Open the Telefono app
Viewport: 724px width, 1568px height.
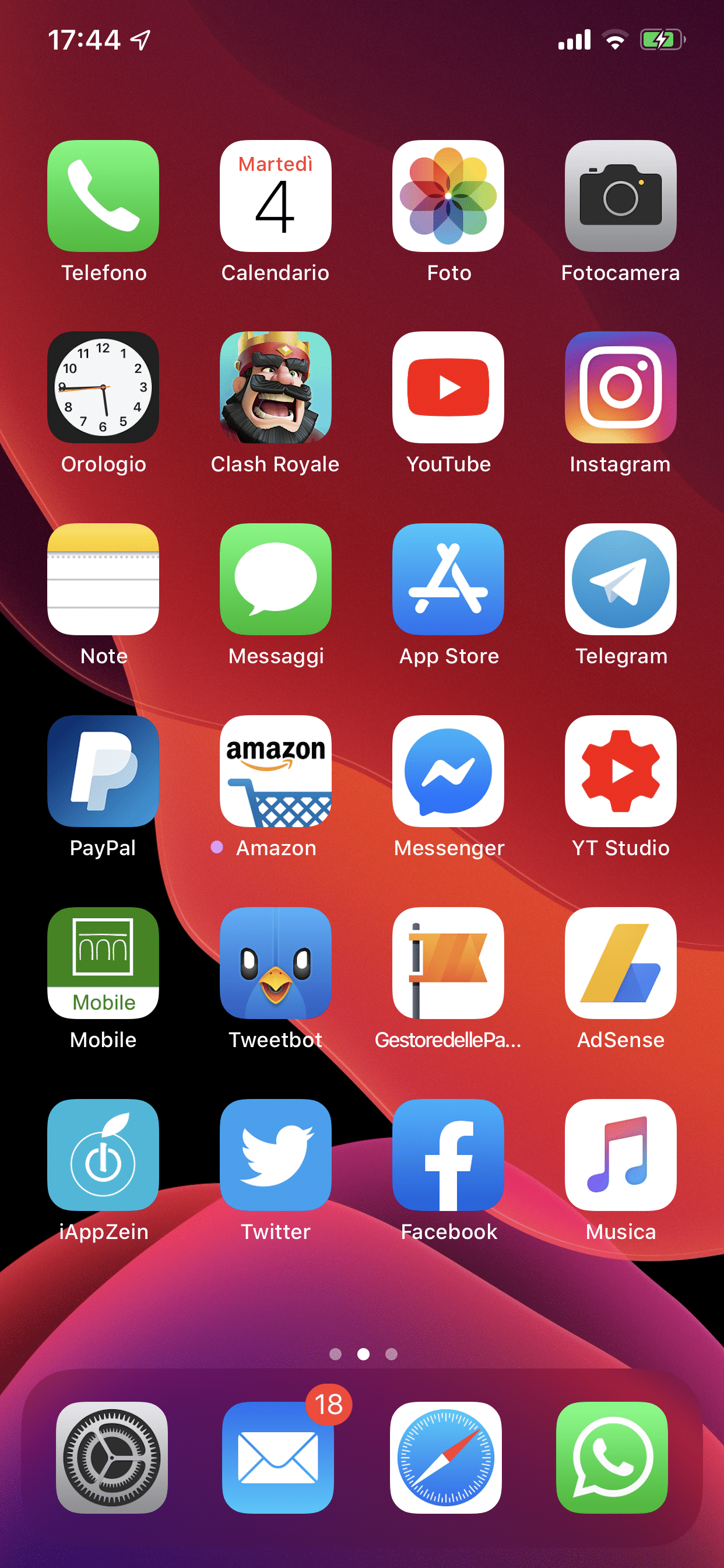[103, 196]
